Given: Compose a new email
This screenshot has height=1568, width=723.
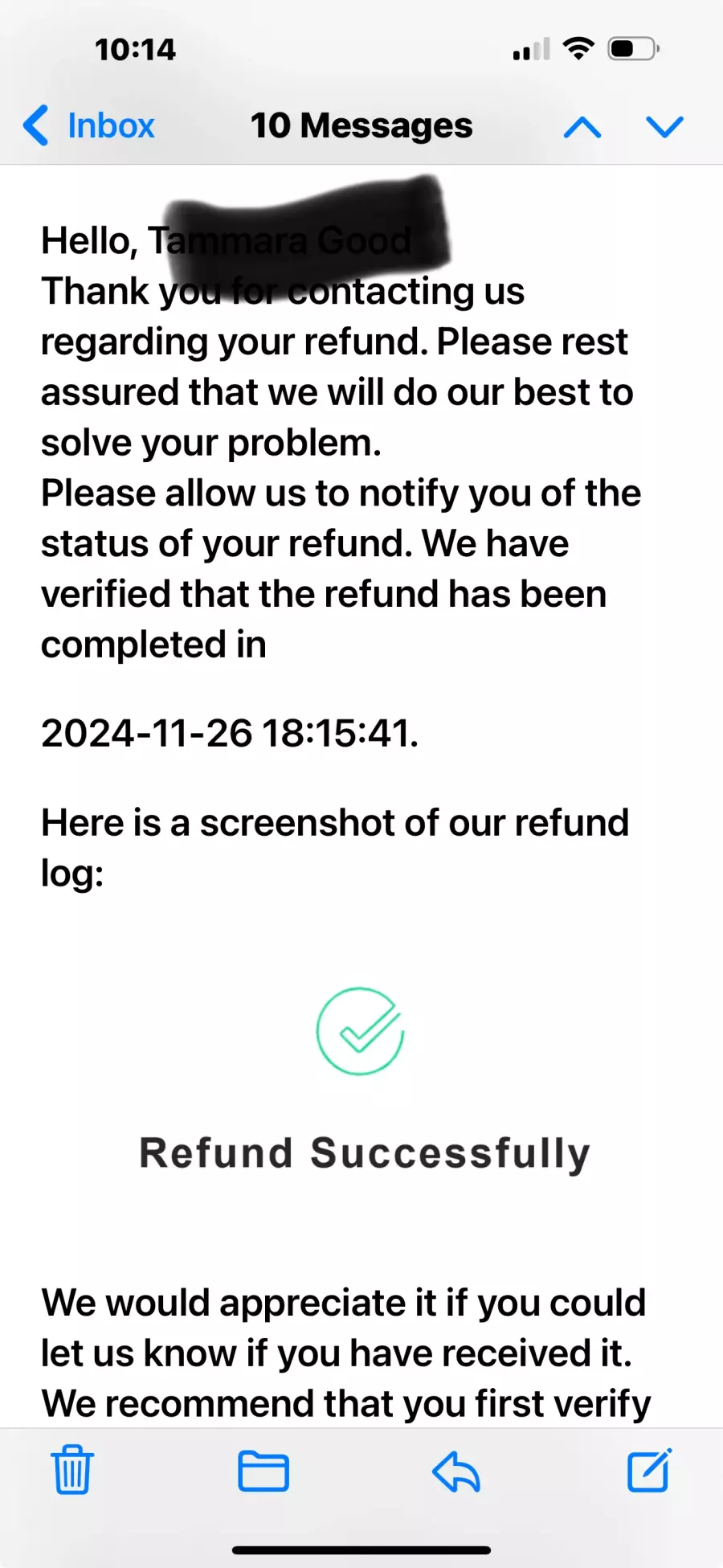Looking at the screenshot, I should pyautogui.click(x=649, y=1470).
